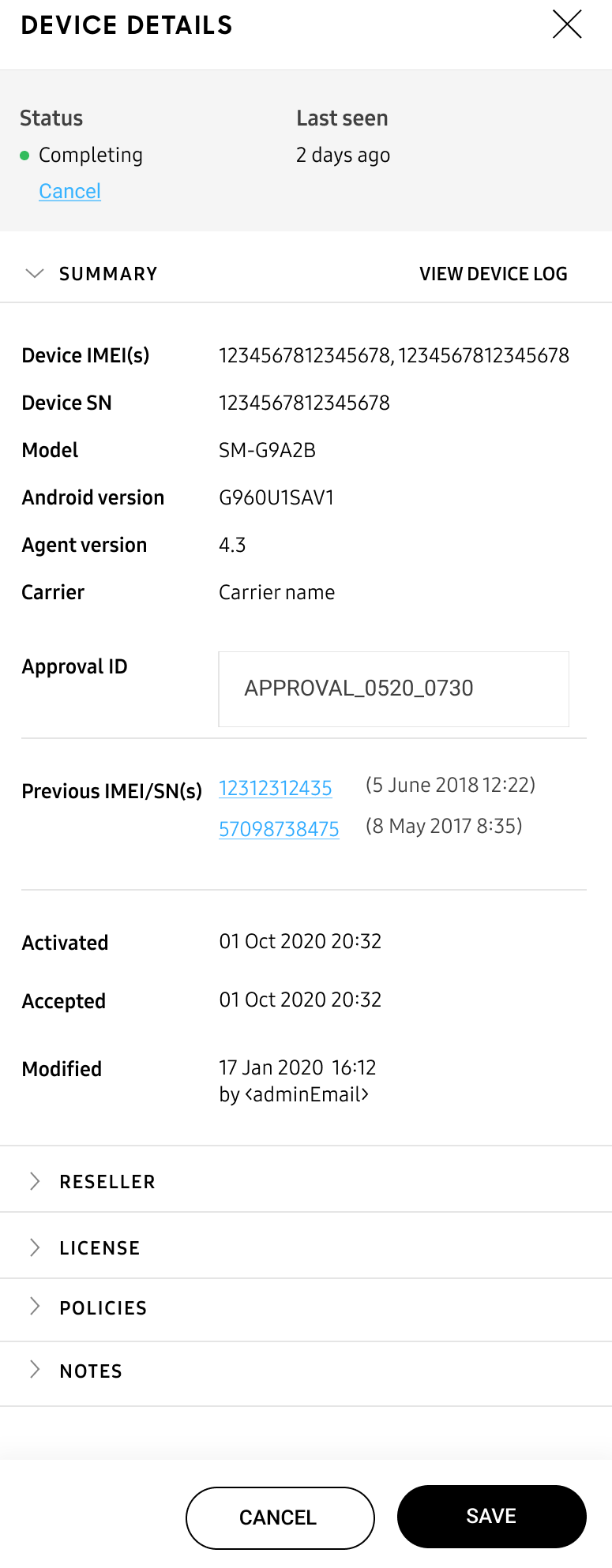Close the Device Details dialog
This screenshot has width=612, height=1568.
(x=567, y=24)
